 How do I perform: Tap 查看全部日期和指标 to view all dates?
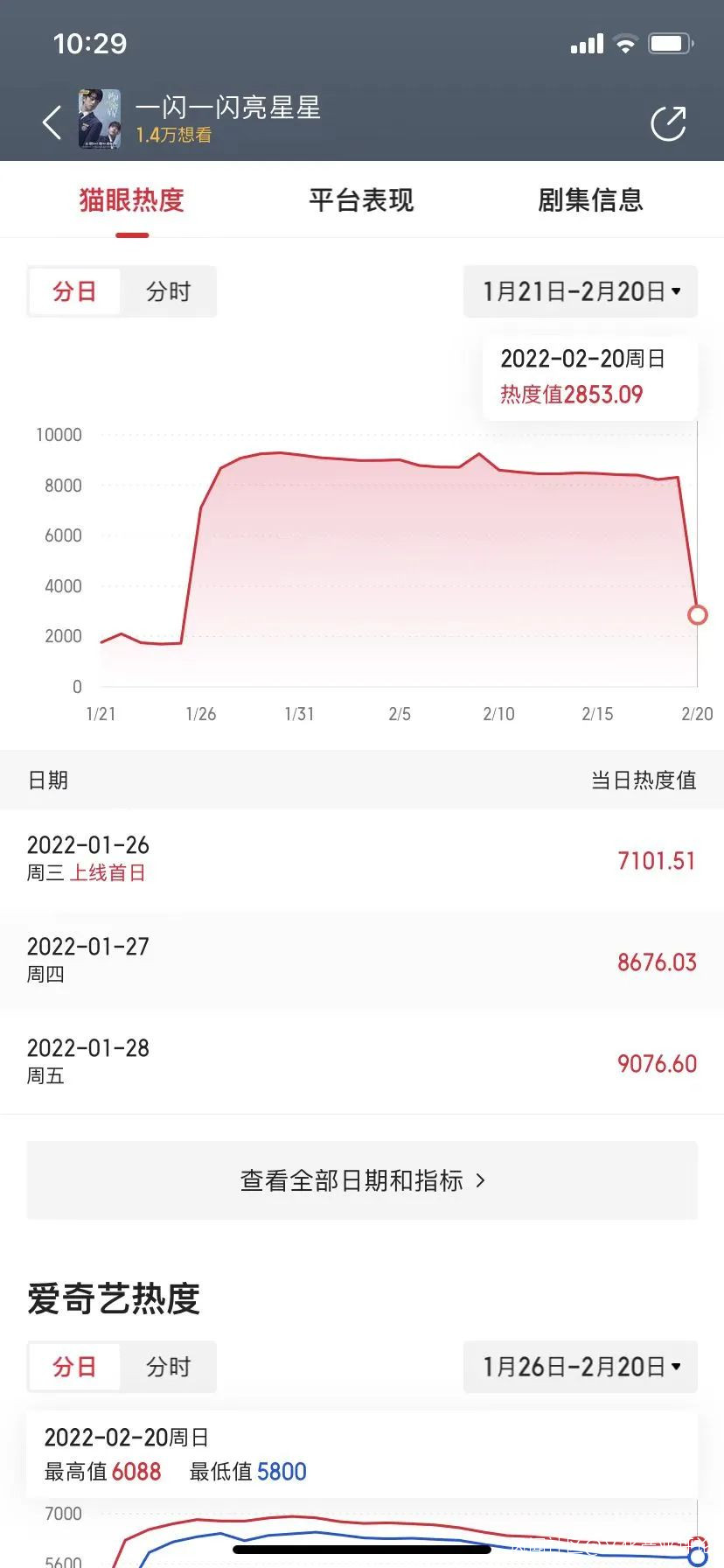click(362, 1180)
